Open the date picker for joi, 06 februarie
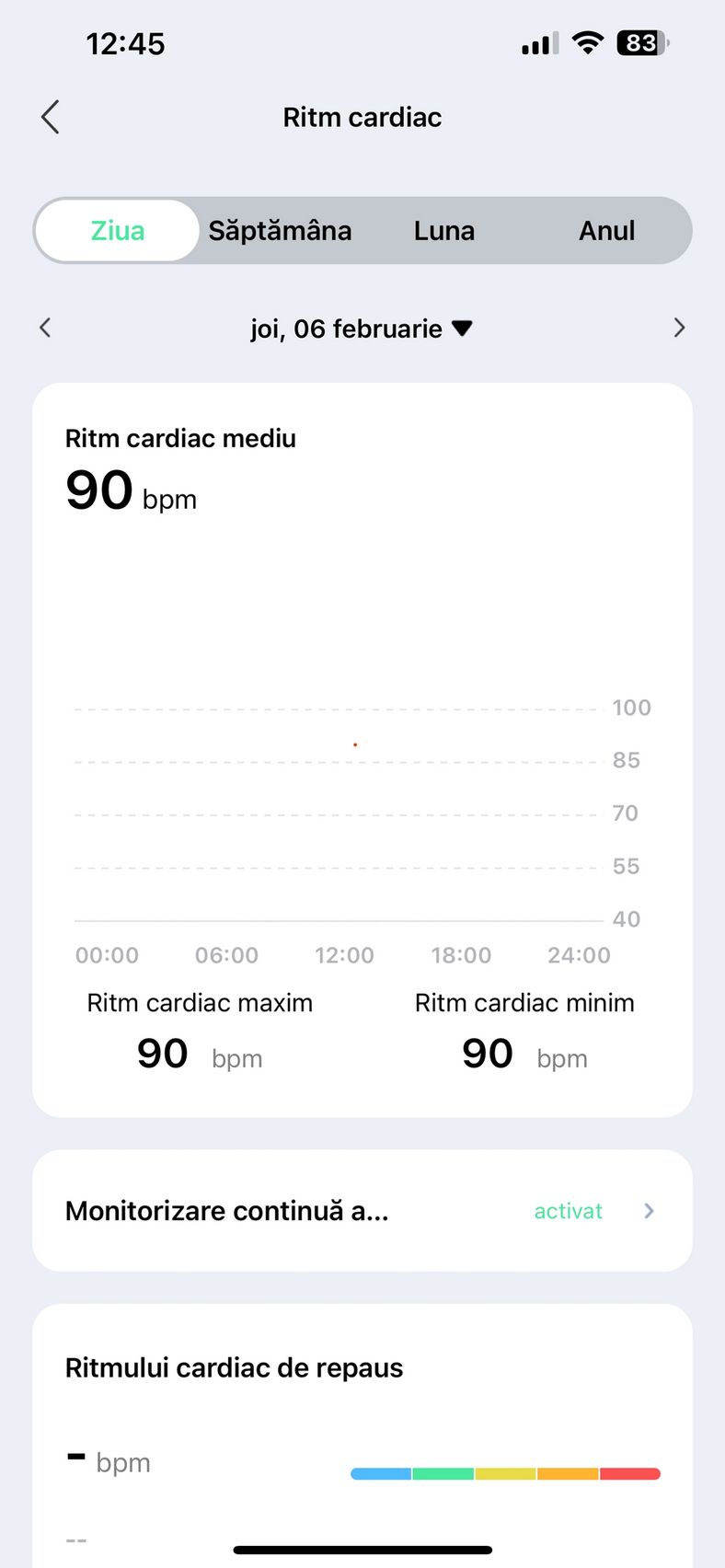The image size is (725, 1568). [362, 329]
